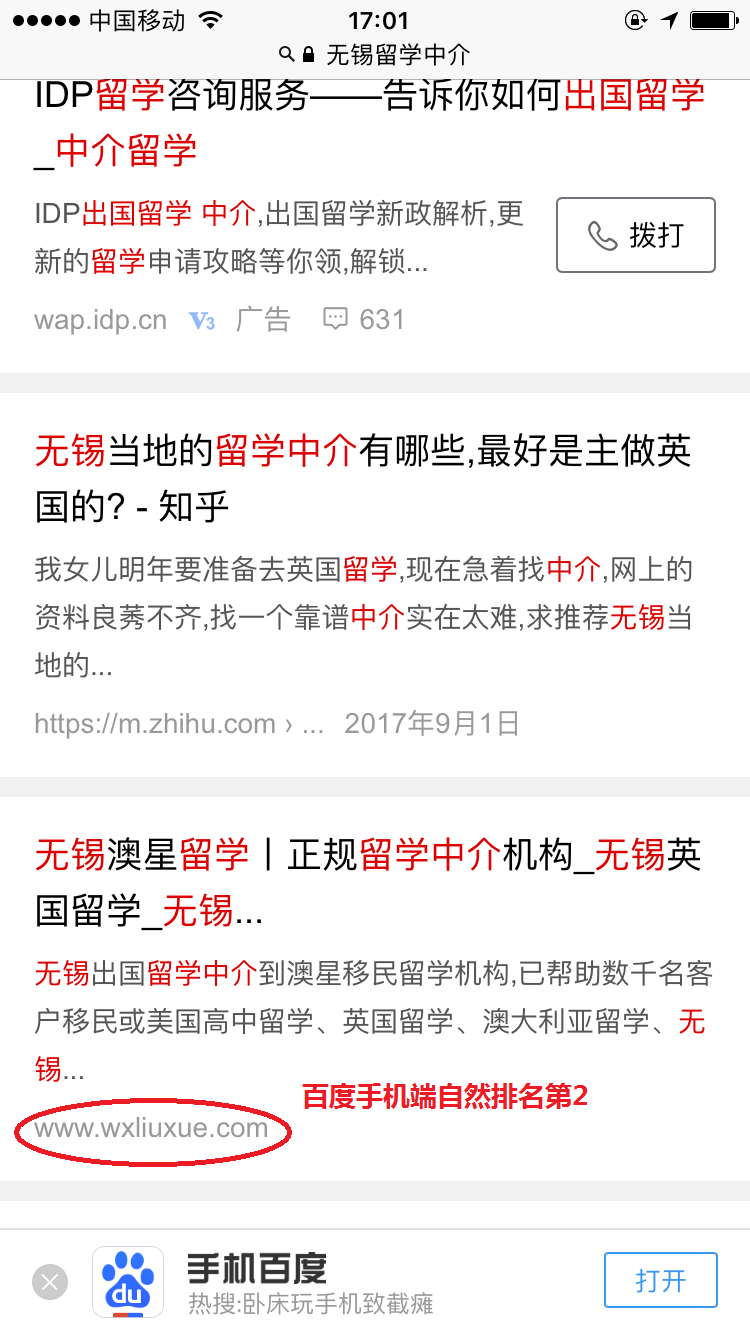This screenshot has height=1334, width=750.
Task: Dismiss the 手机百度 app banner
Action: click(x=49, y=1281)
